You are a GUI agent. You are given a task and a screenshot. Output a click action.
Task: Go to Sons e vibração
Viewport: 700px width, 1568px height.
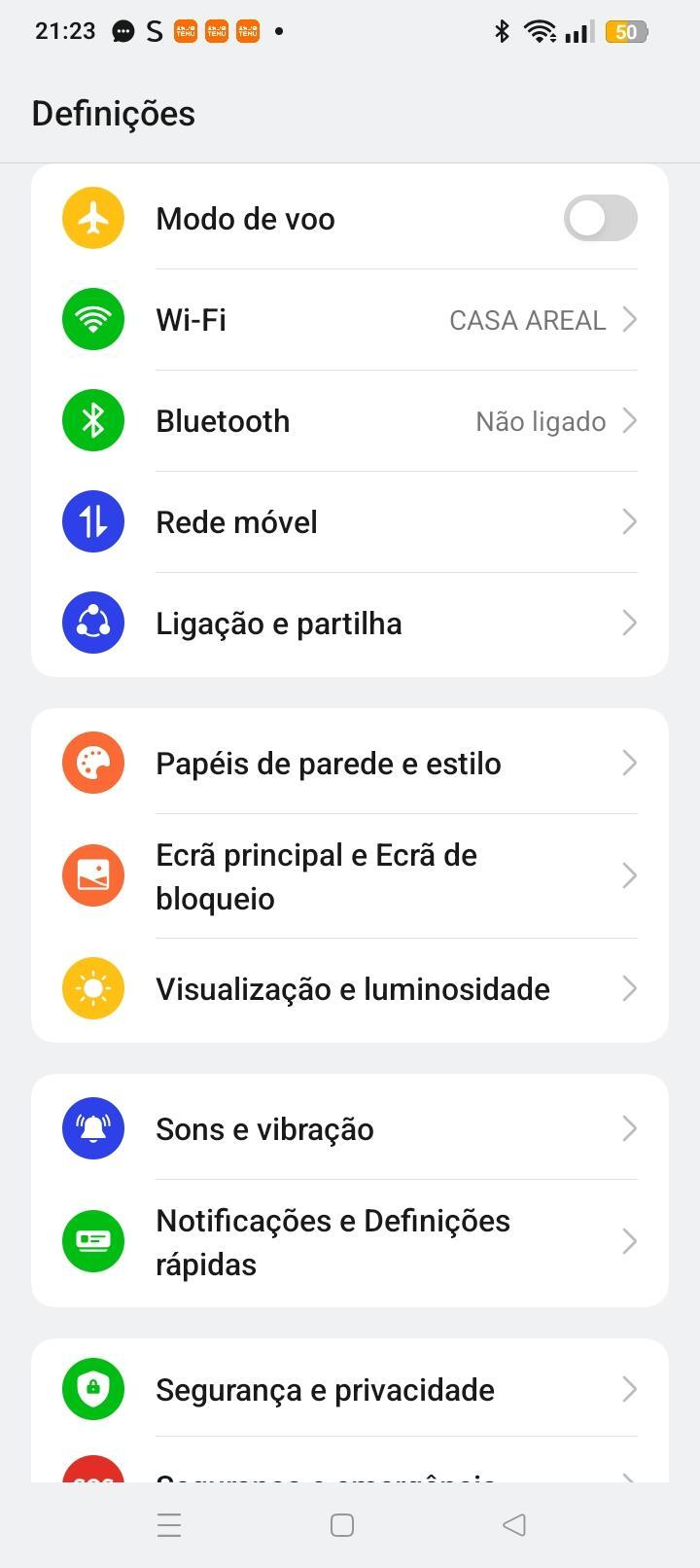pyautogui.click(x=350, y=1129)
